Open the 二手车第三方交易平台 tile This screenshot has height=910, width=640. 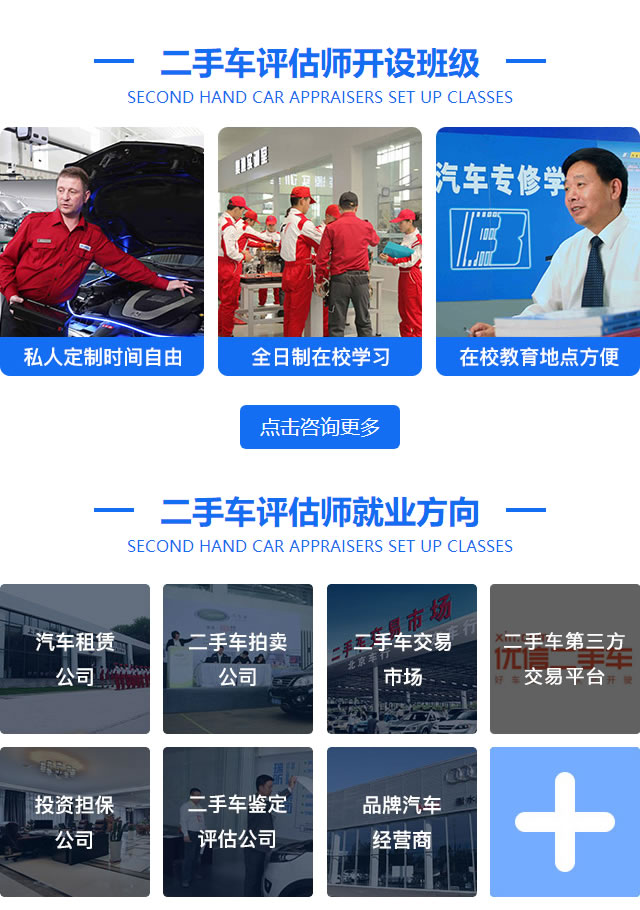point(565,659)
